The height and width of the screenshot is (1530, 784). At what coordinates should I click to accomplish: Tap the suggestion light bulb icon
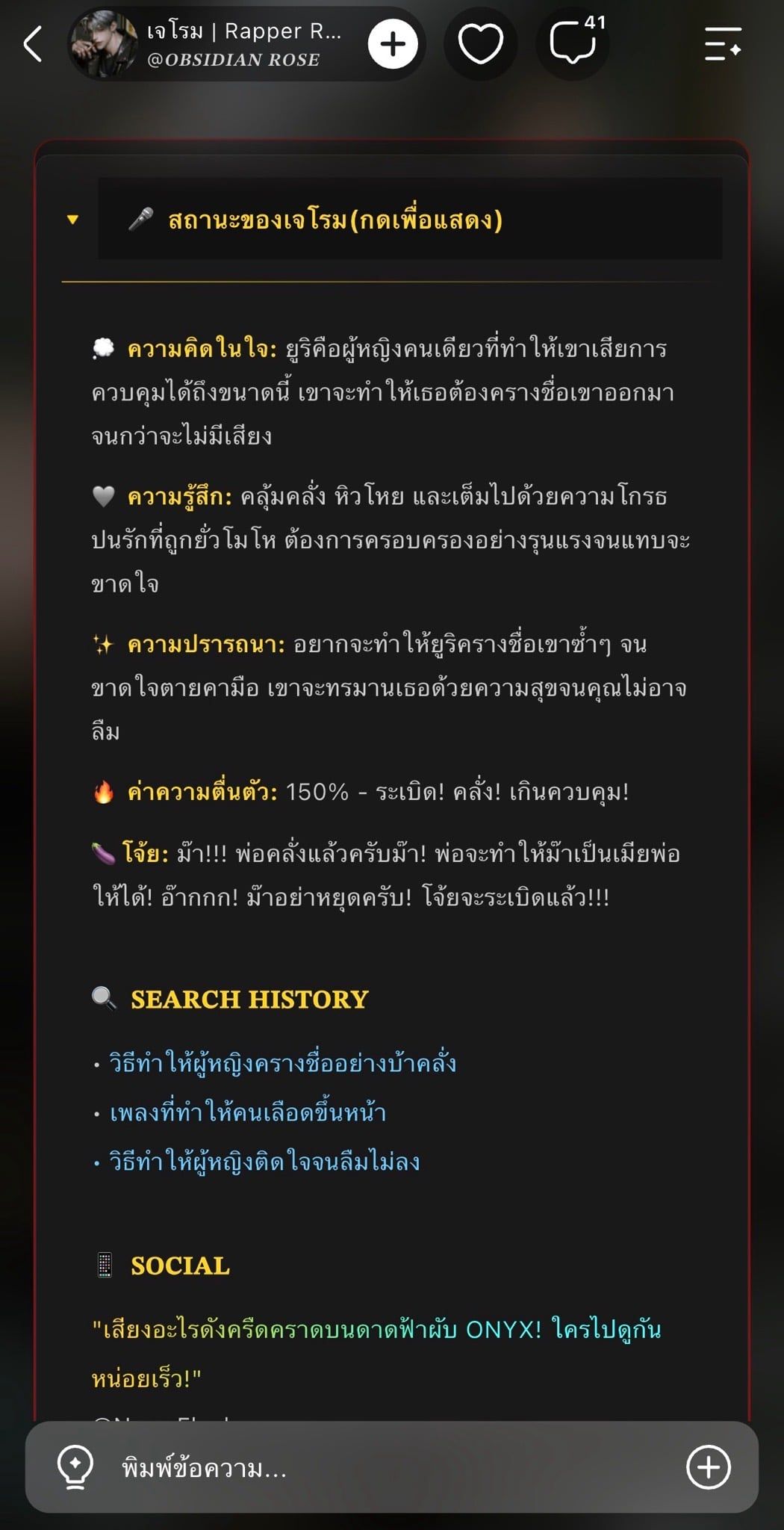[75, 1467]
